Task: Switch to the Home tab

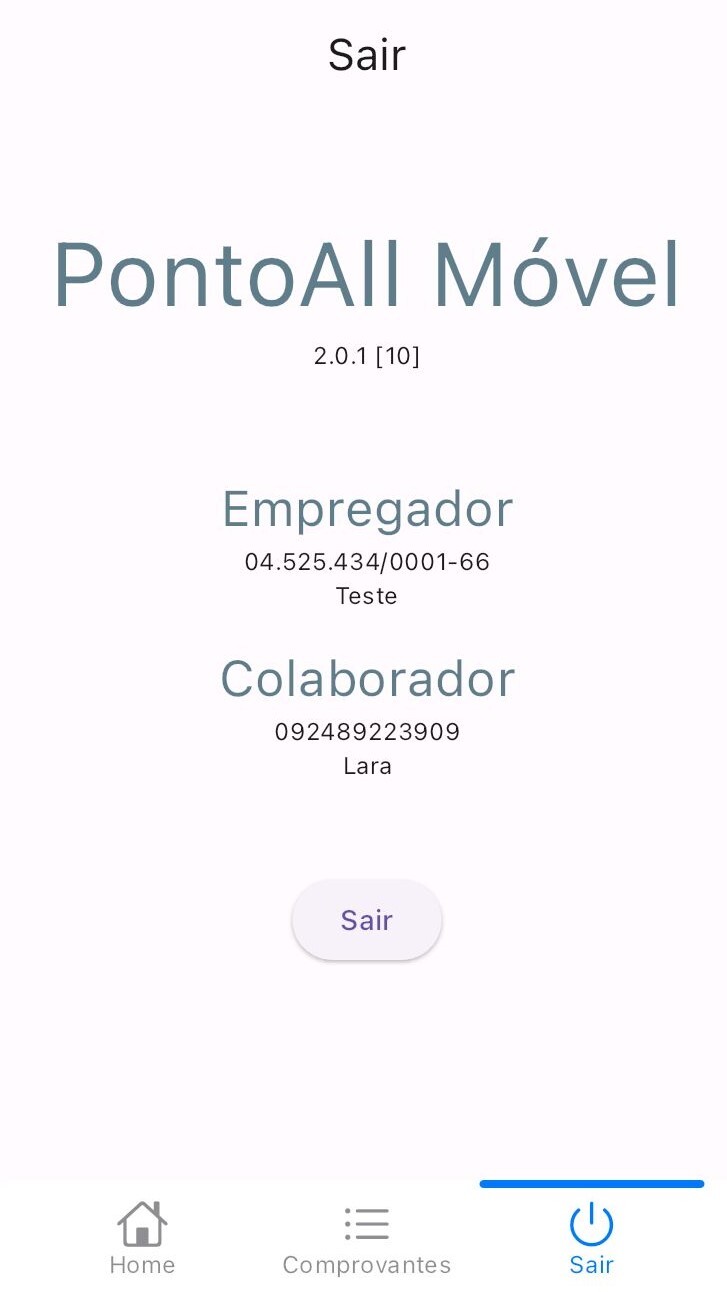Action: click(142, 1238)
